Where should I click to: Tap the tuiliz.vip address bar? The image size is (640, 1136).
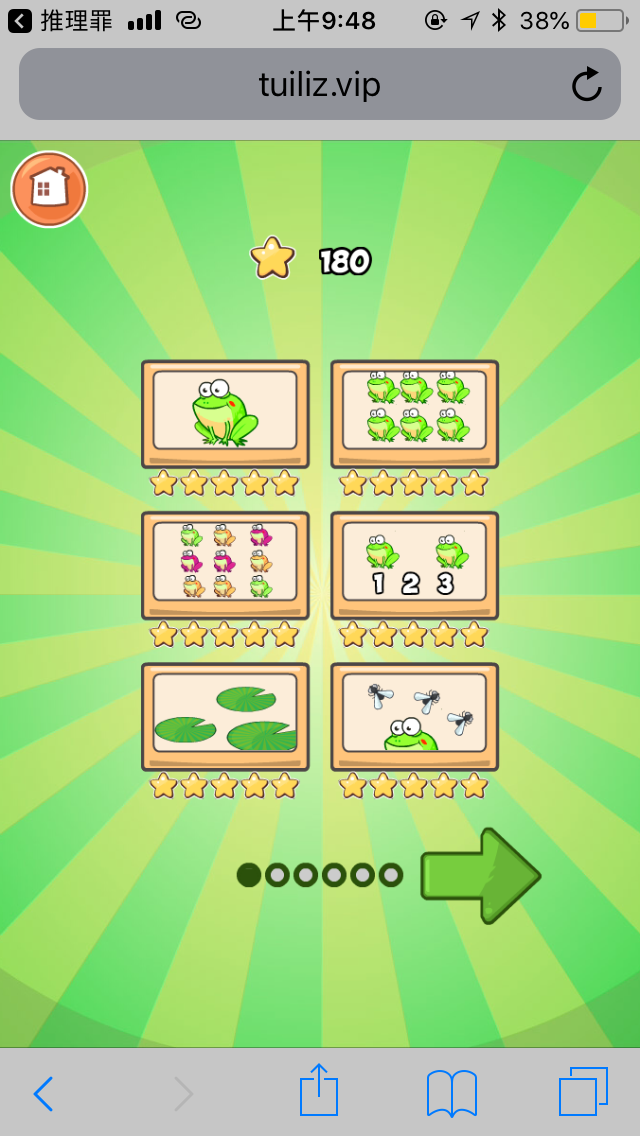click(320, 85)
